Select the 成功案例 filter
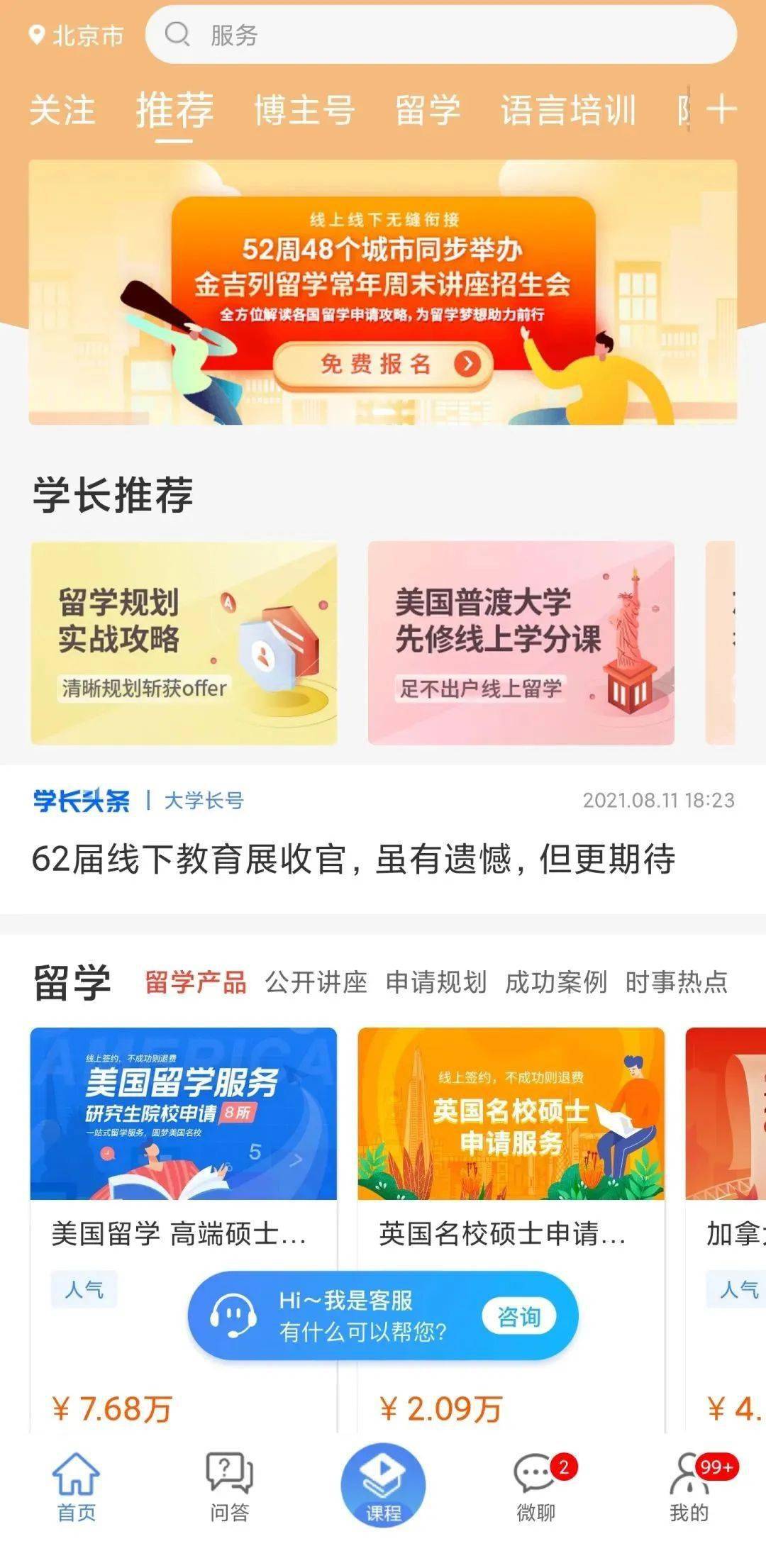This screenshot has height=1568, width=766. [x=556, y=982]
